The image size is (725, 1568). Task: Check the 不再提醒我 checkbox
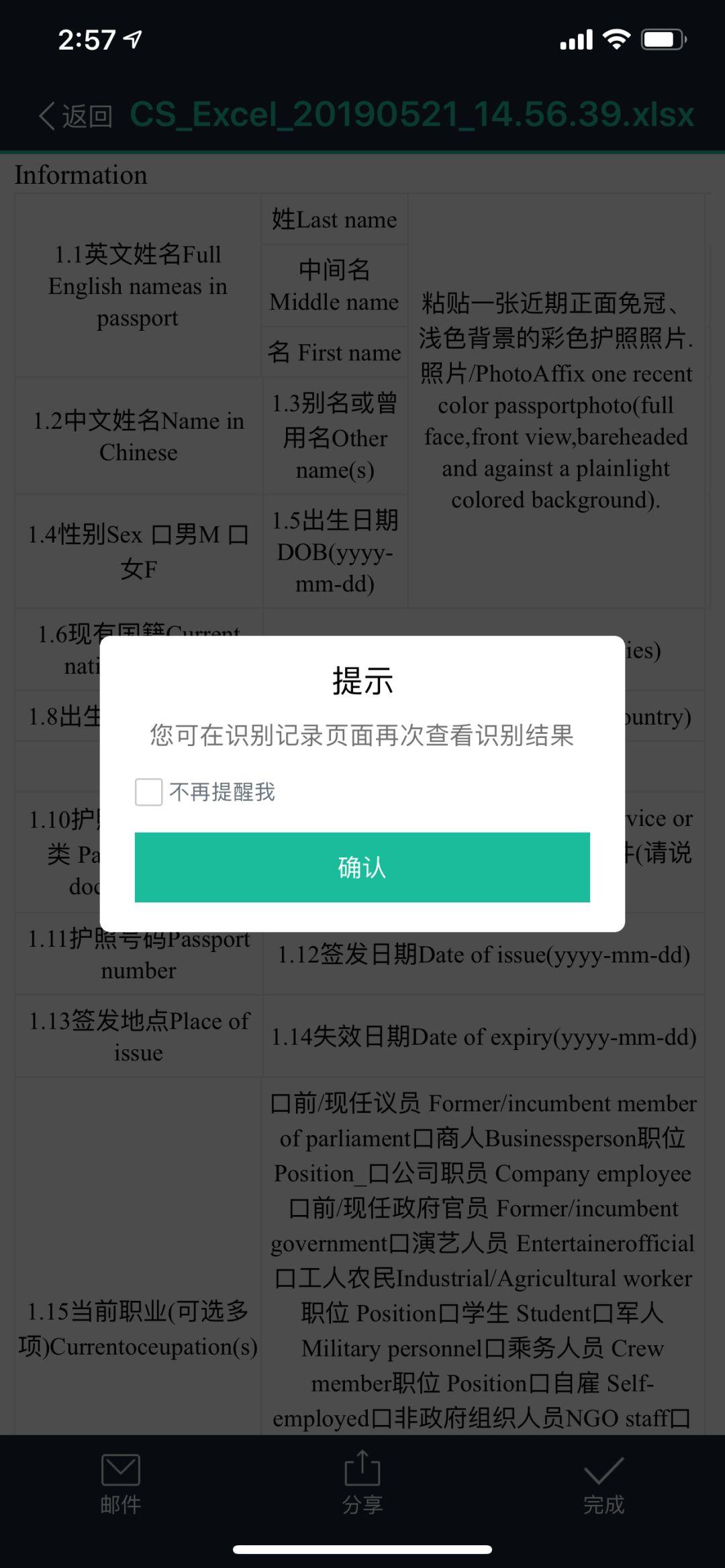coord(148,792)
